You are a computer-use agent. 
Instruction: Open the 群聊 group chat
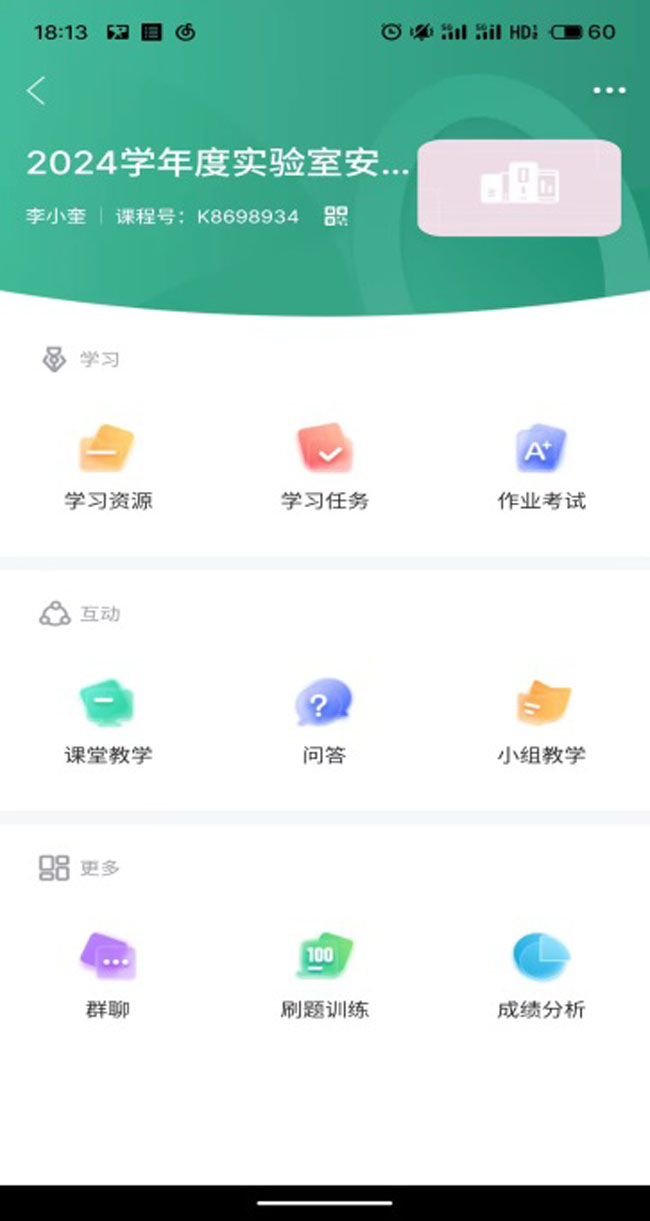click(x=108, y=975)
